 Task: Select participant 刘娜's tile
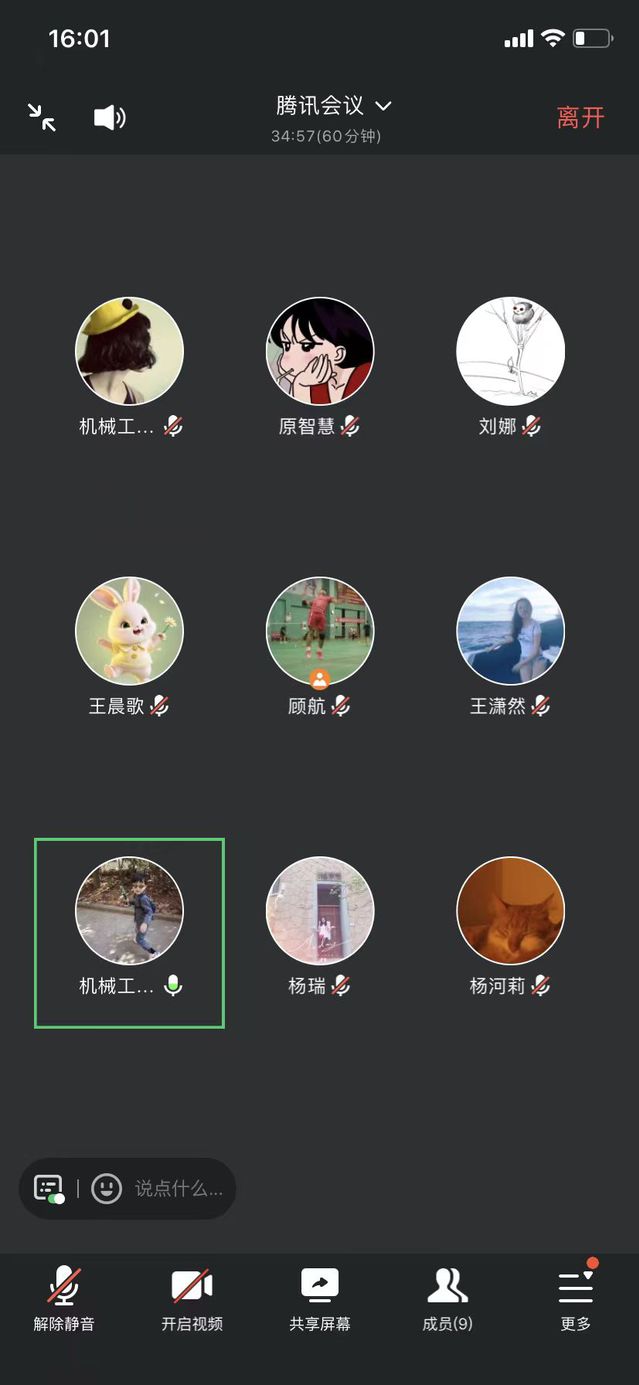(x=510, y=352)
